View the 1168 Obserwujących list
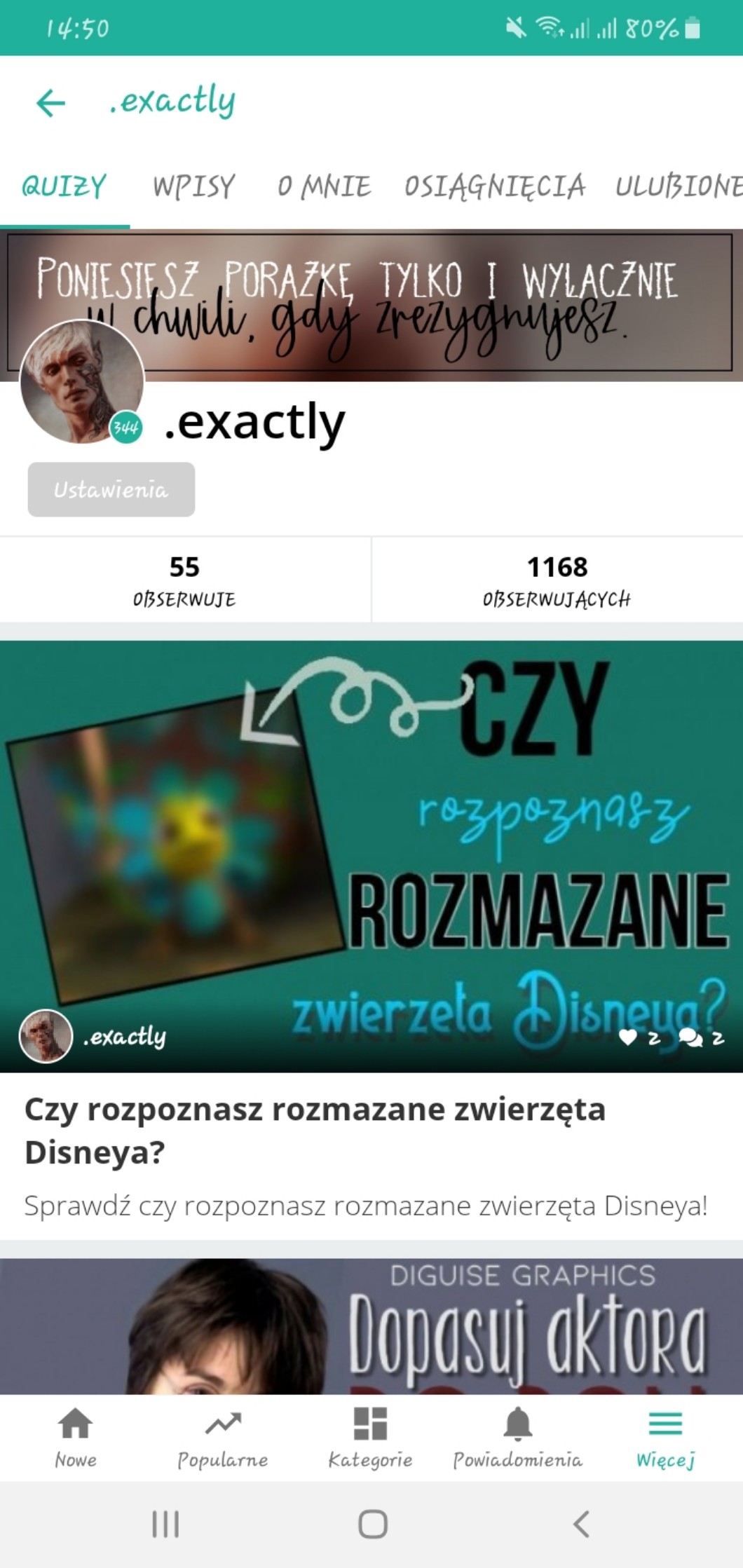 click(557, 580)
